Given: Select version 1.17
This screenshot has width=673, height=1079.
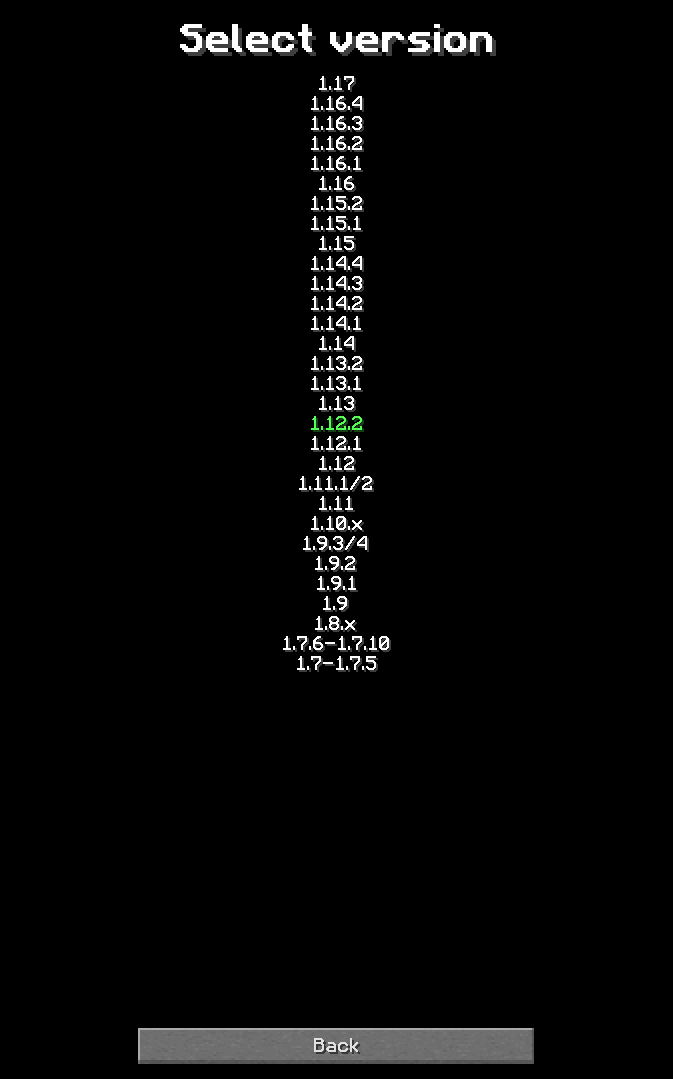Looking at the screenshot, I should point(336,84).
